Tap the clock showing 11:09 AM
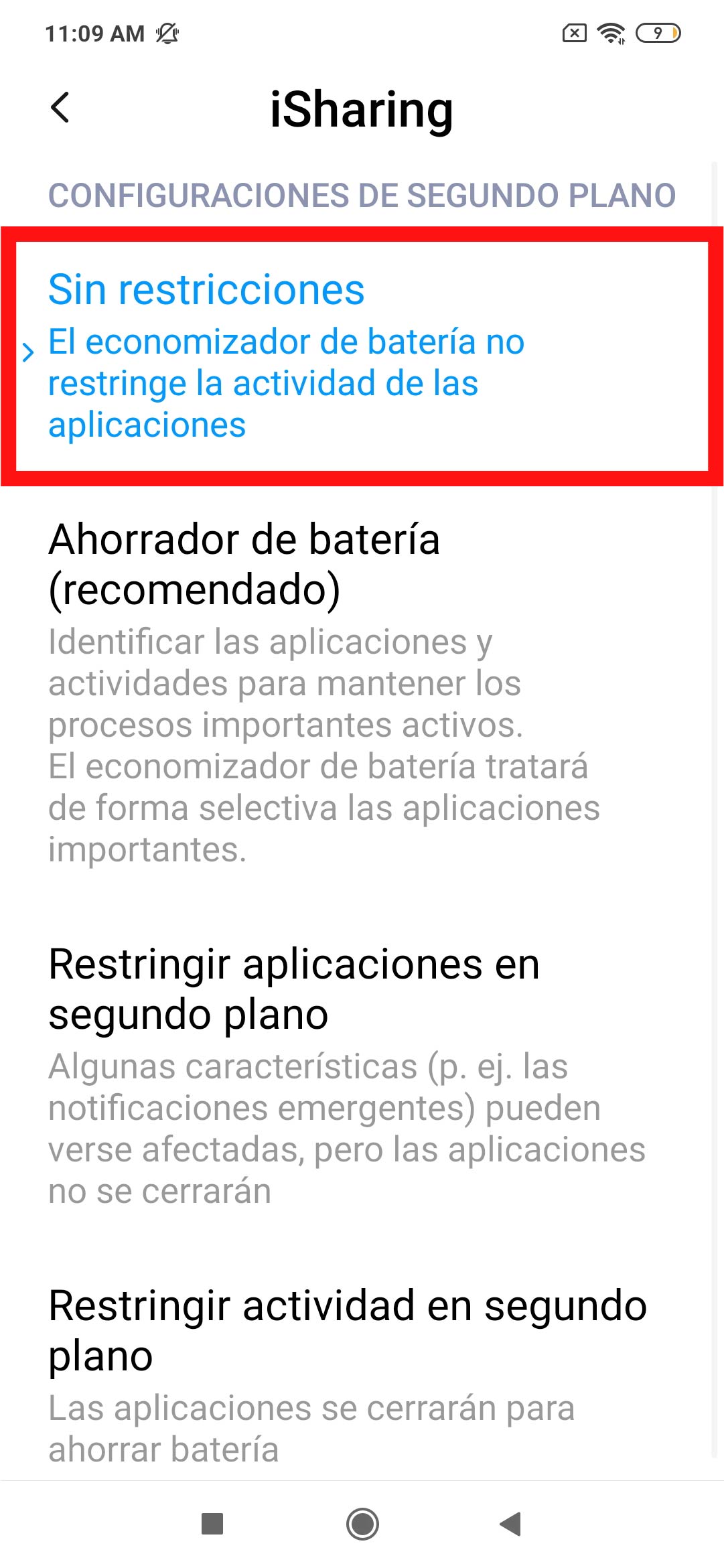The image size is (724, 1568). coord(94,32)
